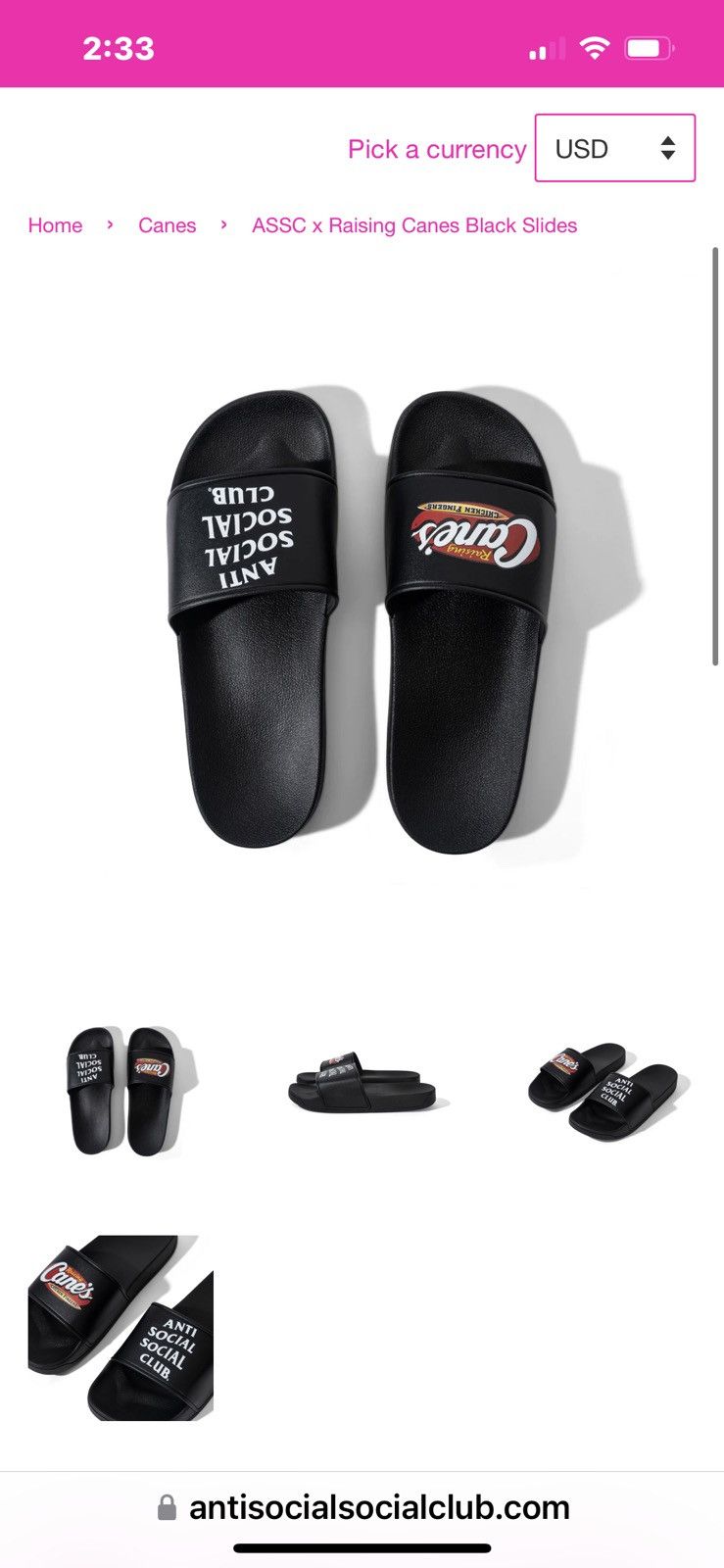The height and width of the screenshot is (1568, 724).
Task: Tap the clock showing 2:33
Action: [x=120, y=46]
